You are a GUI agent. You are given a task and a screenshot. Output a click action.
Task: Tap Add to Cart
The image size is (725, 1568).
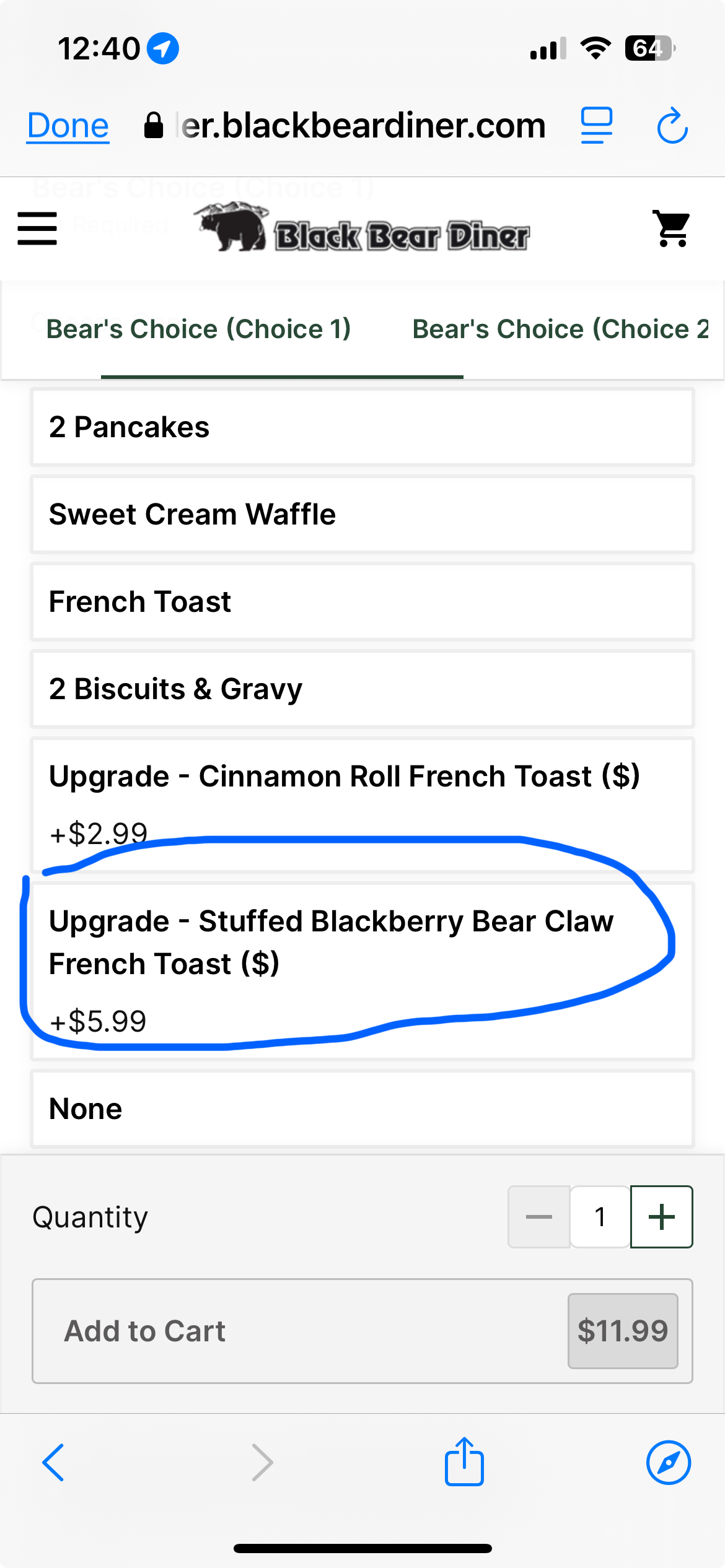point(362,1331)
